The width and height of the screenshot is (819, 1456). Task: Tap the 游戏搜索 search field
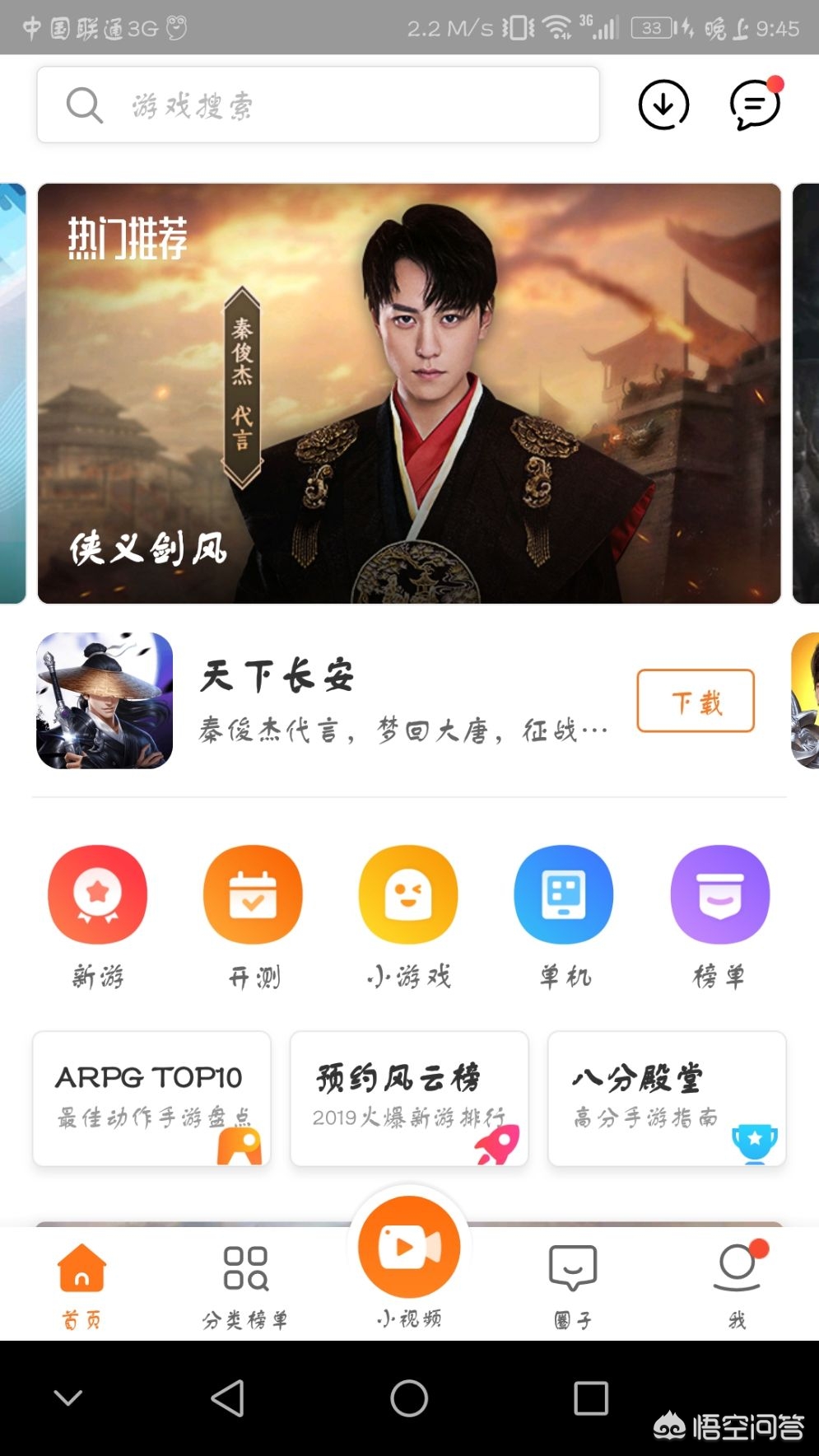317,105
